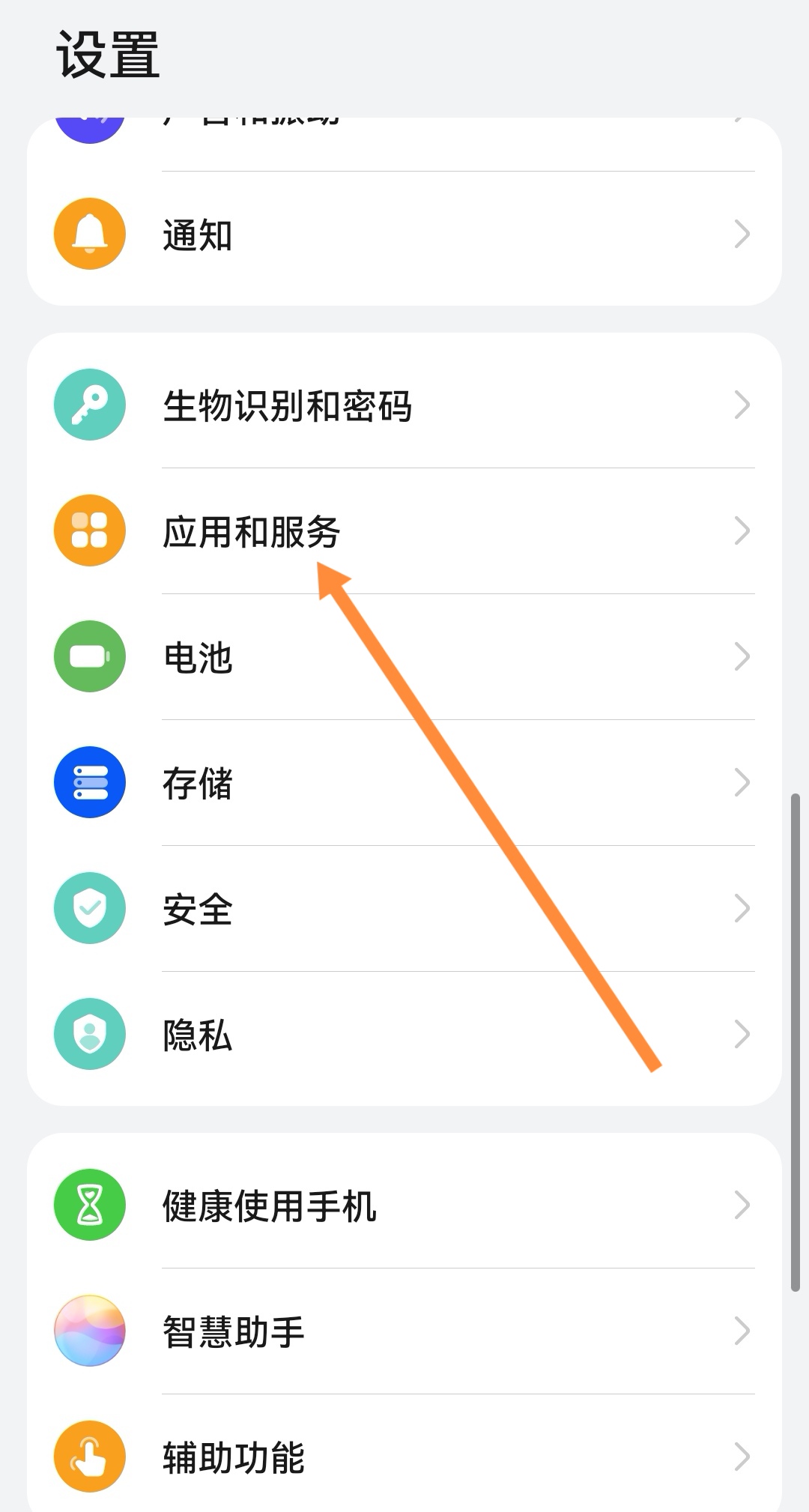The width and height of the screenshot is (809, 1512).
Task: Expand the chevron next to 电池
Action: pos(742,656)
